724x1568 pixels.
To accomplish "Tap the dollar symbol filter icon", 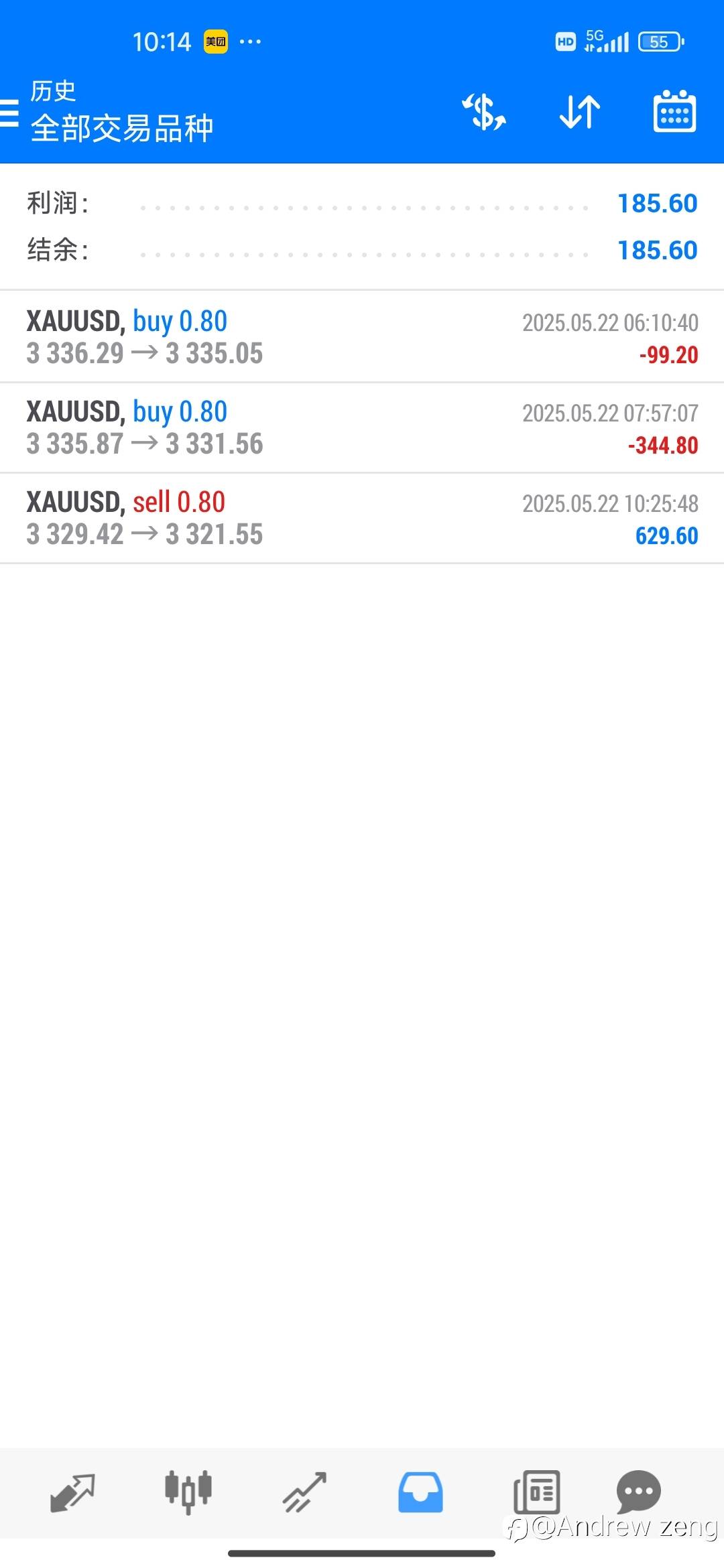I will [x=483, y=112].
